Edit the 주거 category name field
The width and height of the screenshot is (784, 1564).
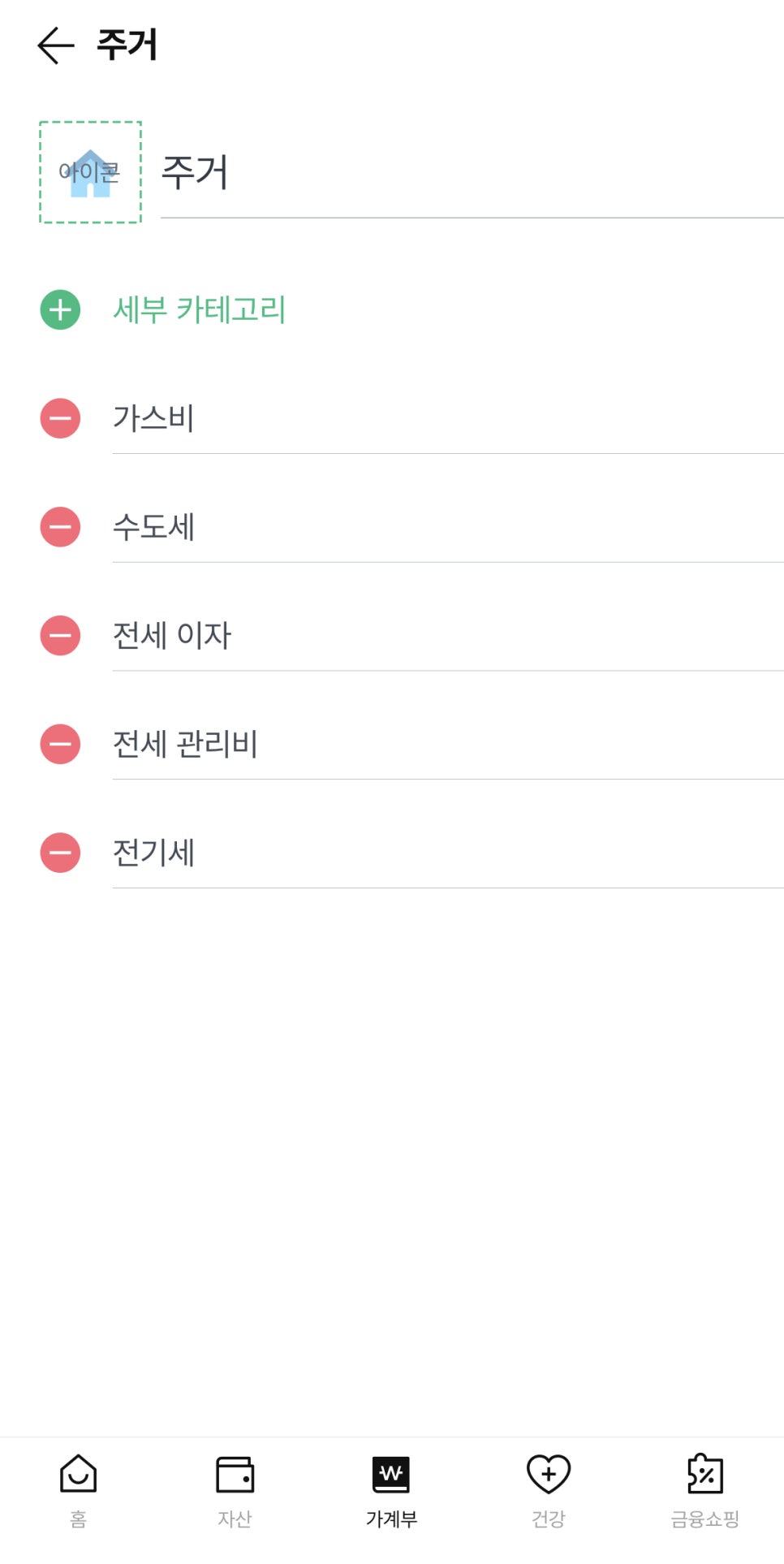pos(472,173)
